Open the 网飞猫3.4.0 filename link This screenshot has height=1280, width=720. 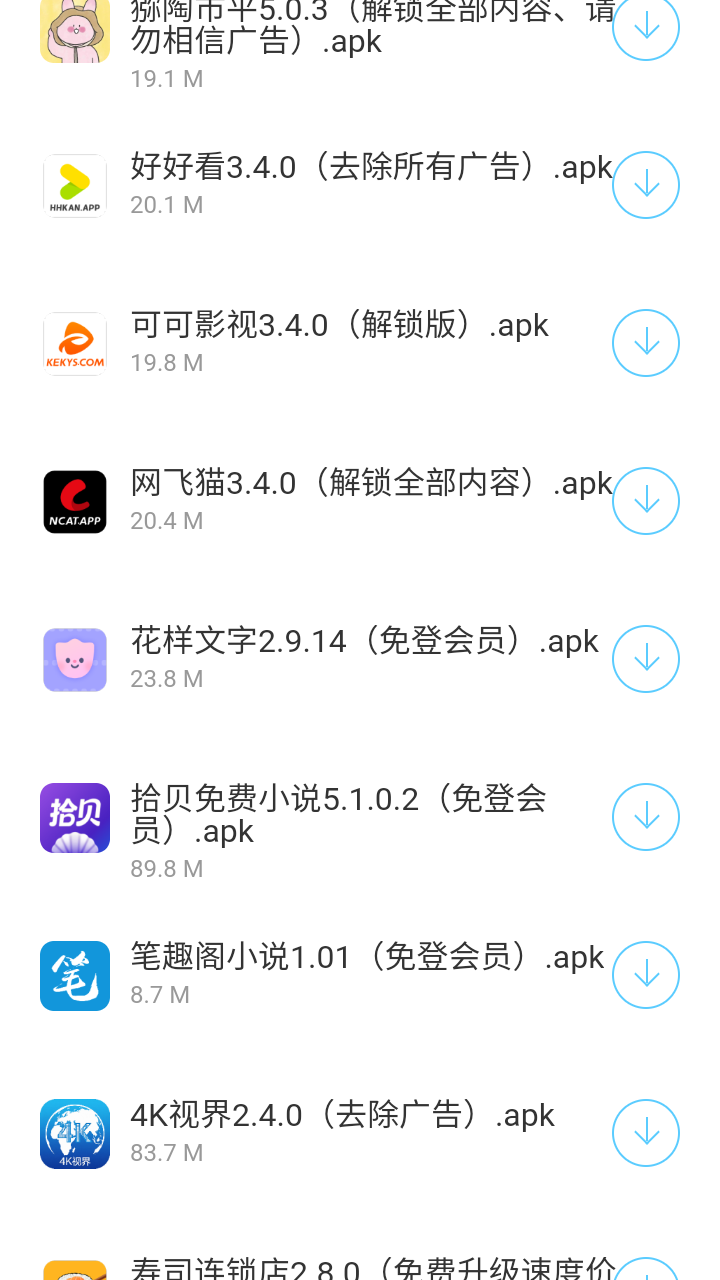click(x=372, y=483)
